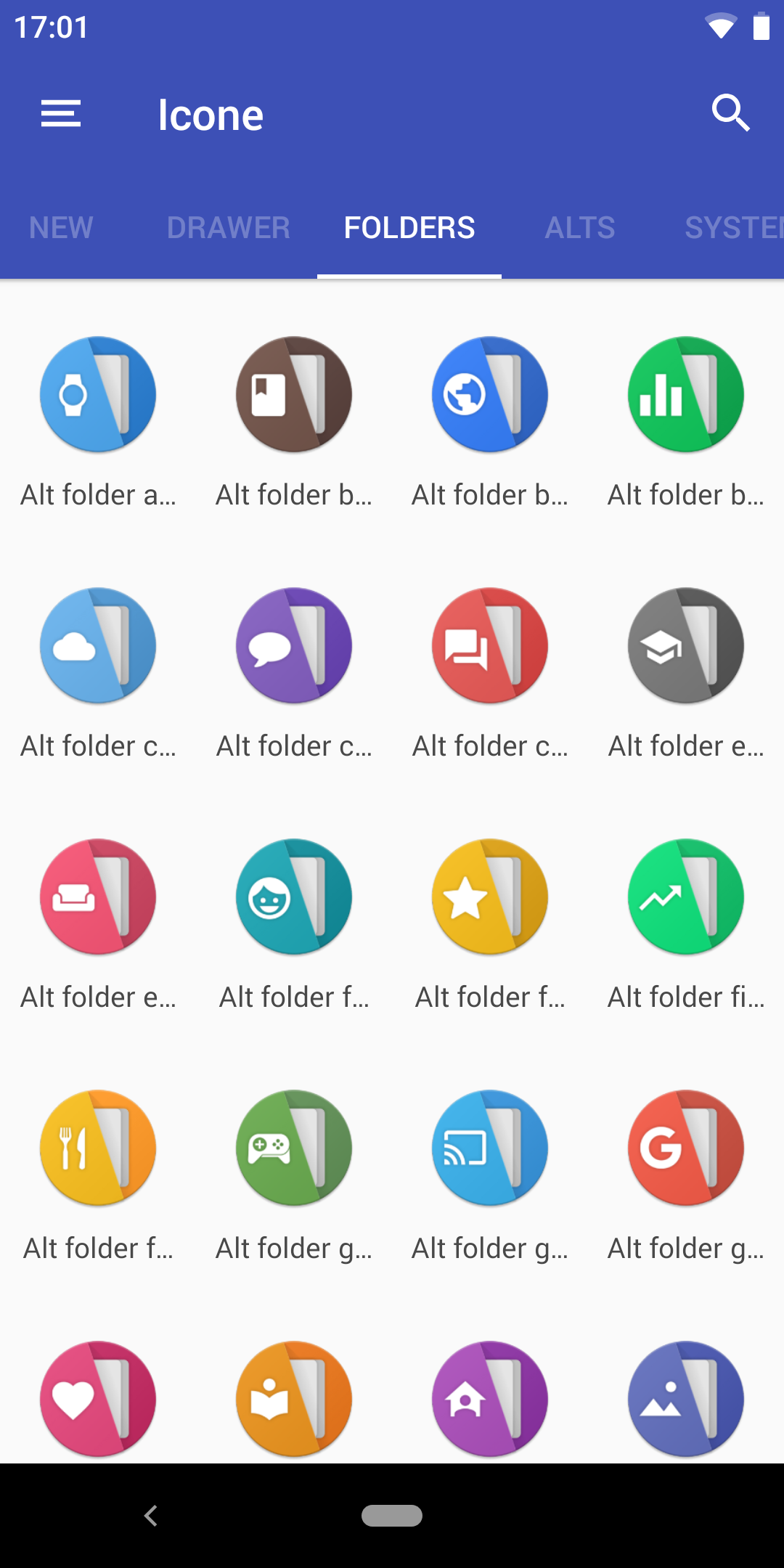Open the blue watch folder icon
This screenshot has height=1568, width=784.
[x=98, y=394]
